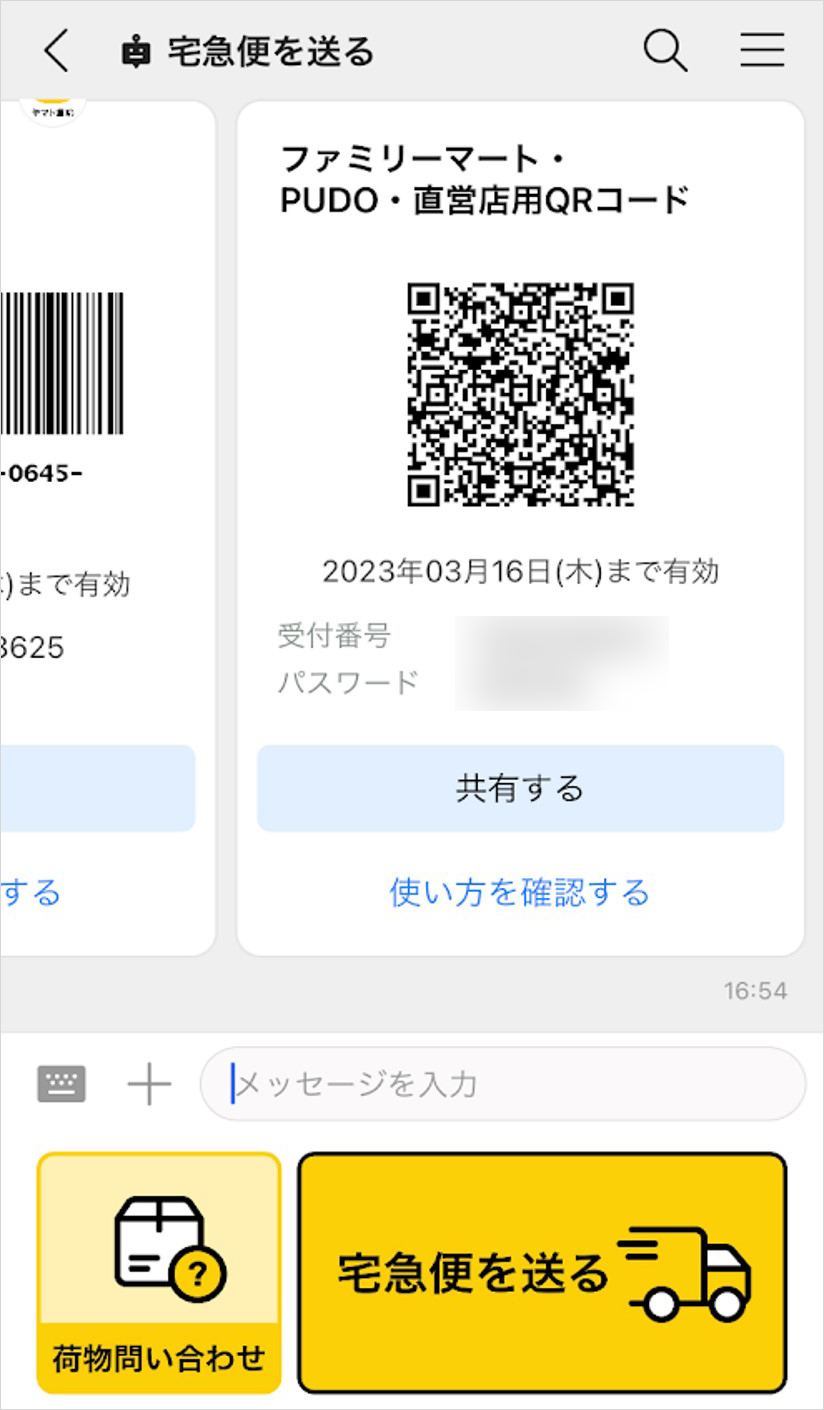Open the 使い方を確認する link
This screenshot has width=824, height=1410.
coord(520,892)
